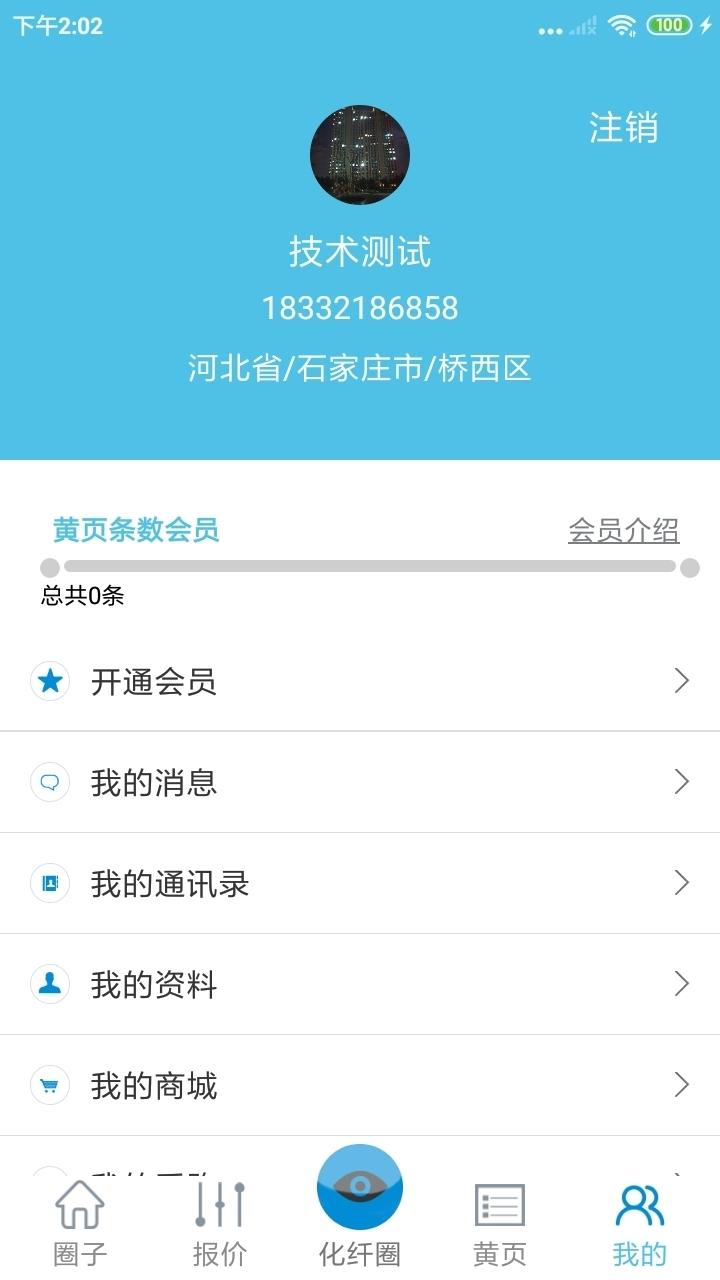Screen dimensions: 720x1280
Task: Open 我的商城 row
Action: click(360, 1085)
